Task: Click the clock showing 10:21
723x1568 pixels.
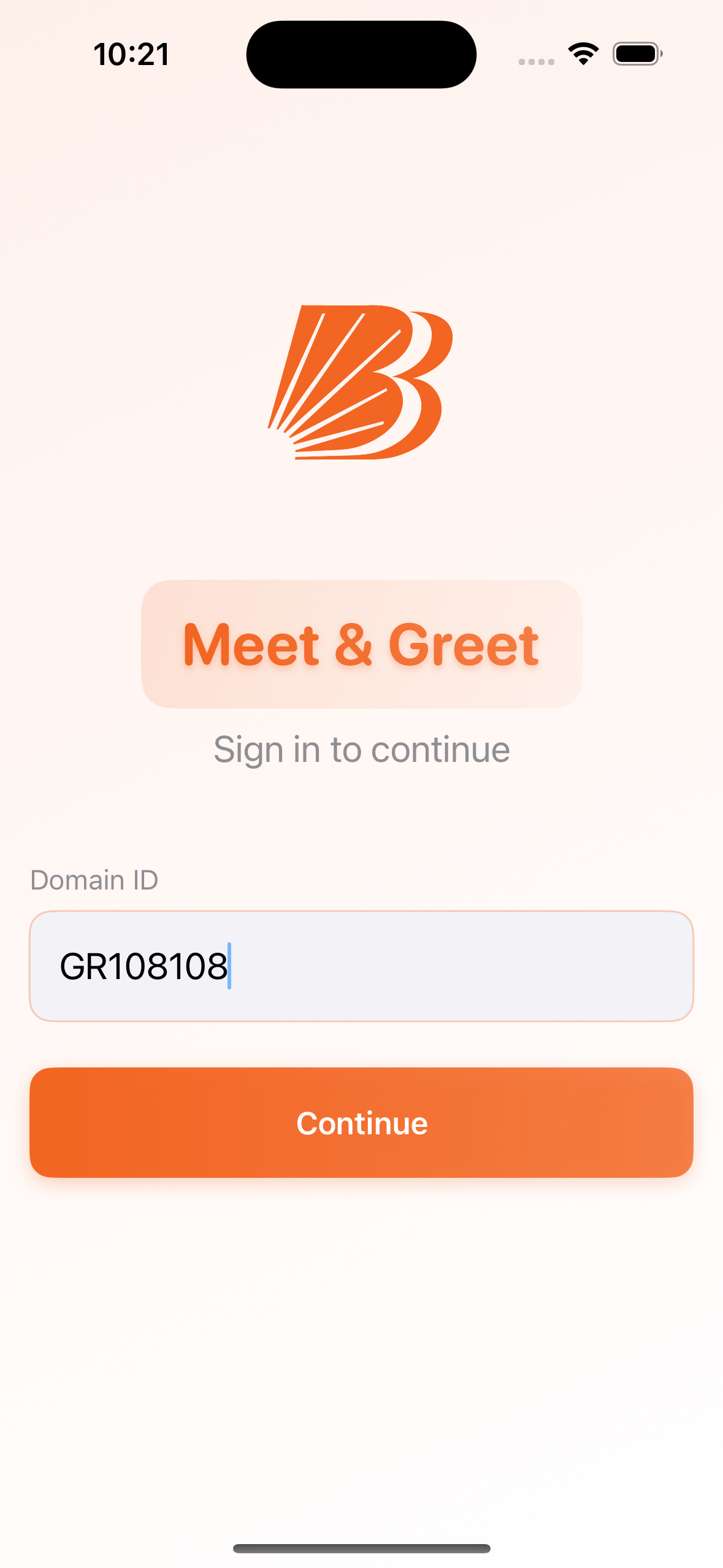Action: 132,54
